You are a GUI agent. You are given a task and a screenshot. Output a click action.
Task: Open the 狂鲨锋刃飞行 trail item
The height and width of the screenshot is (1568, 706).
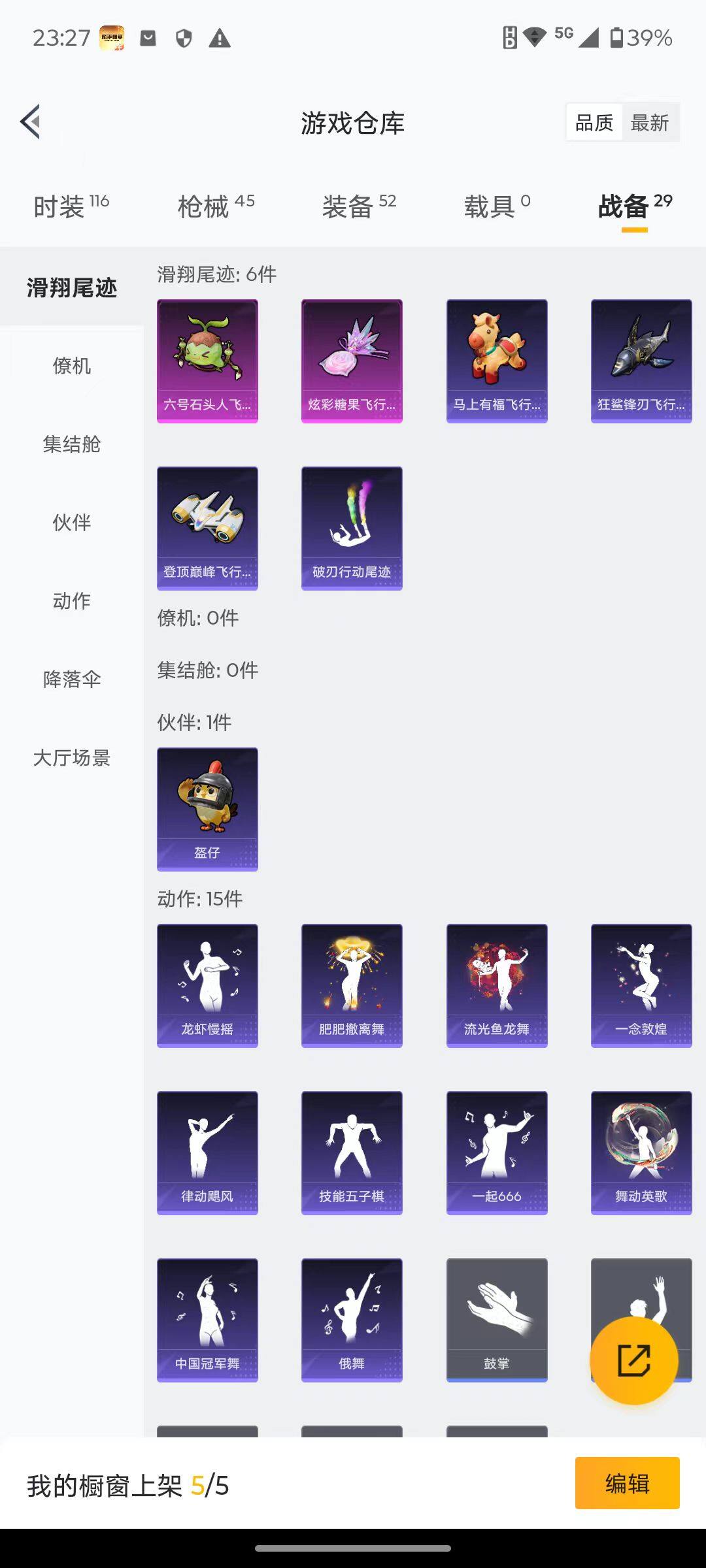(x=641, y=359)
